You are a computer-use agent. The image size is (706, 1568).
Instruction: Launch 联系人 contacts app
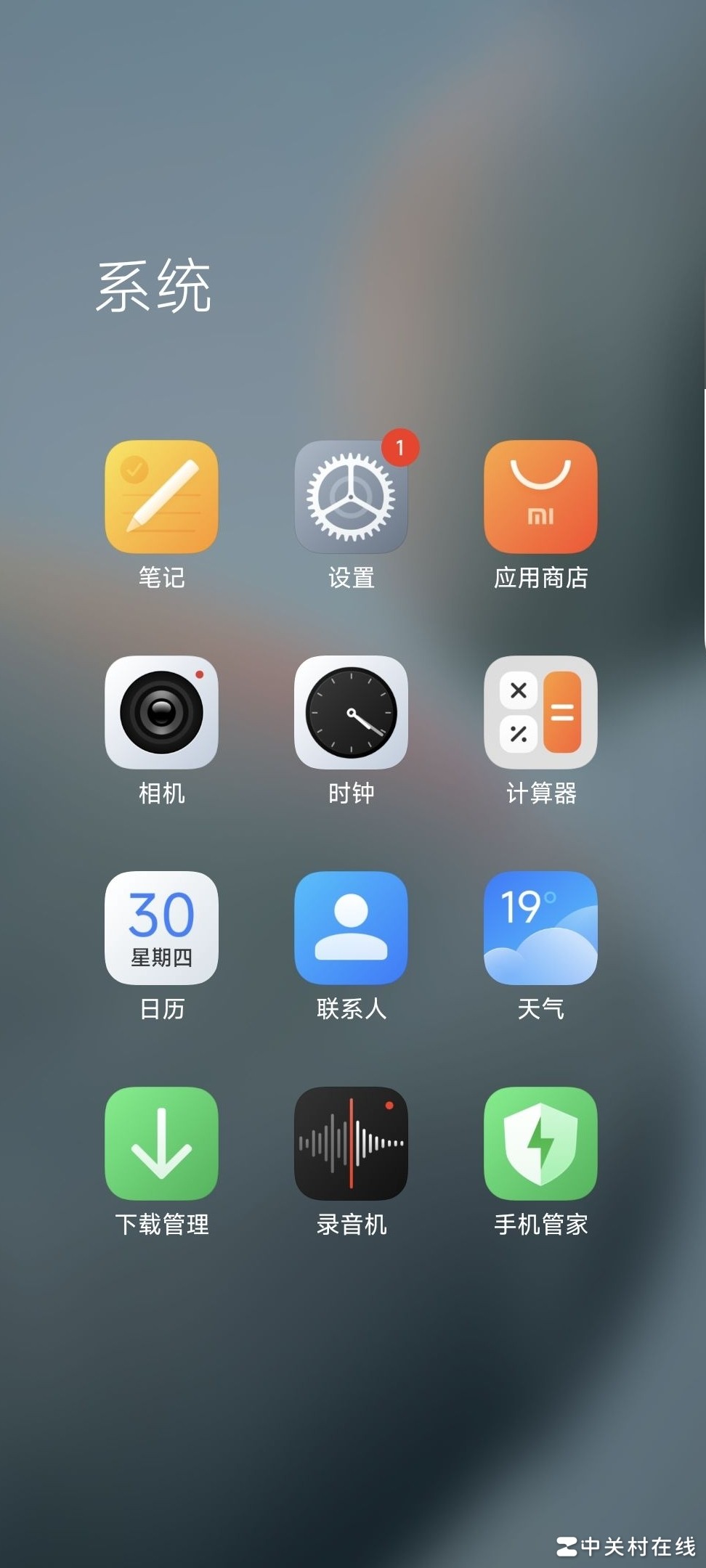point(351,928)
